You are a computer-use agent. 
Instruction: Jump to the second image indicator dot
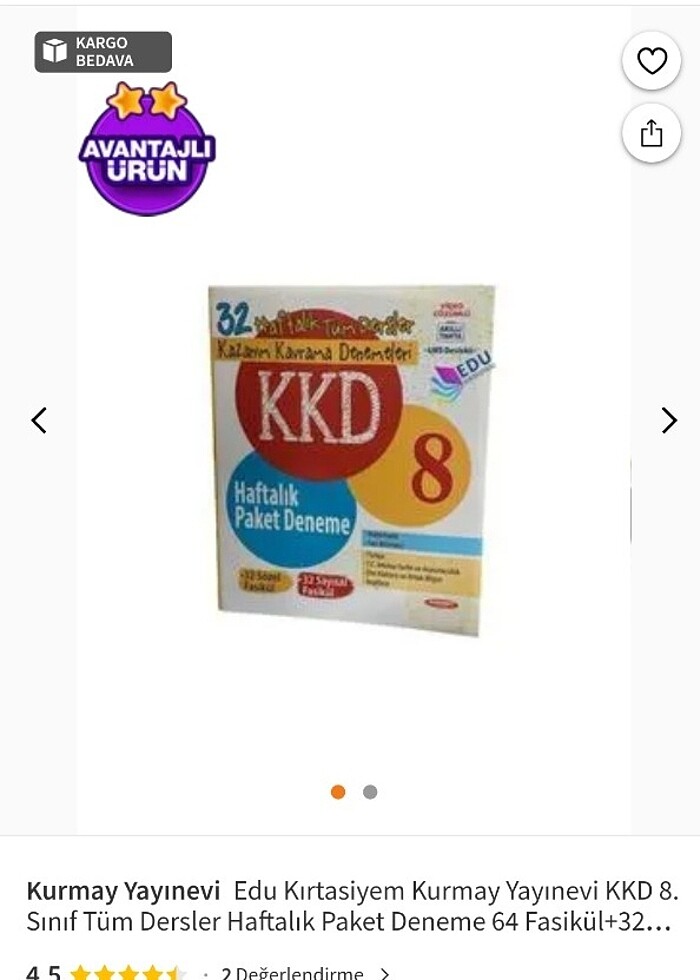pos(370,792)
